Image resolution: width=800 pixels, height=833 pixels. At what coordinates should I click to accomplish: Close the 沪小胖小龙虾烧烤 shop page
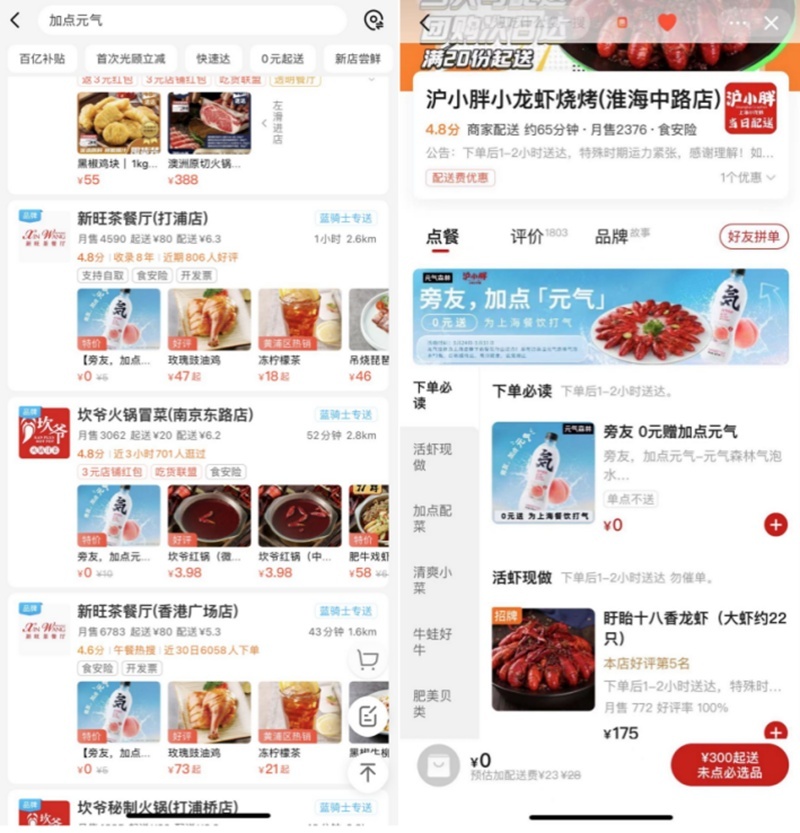(771, 22)
